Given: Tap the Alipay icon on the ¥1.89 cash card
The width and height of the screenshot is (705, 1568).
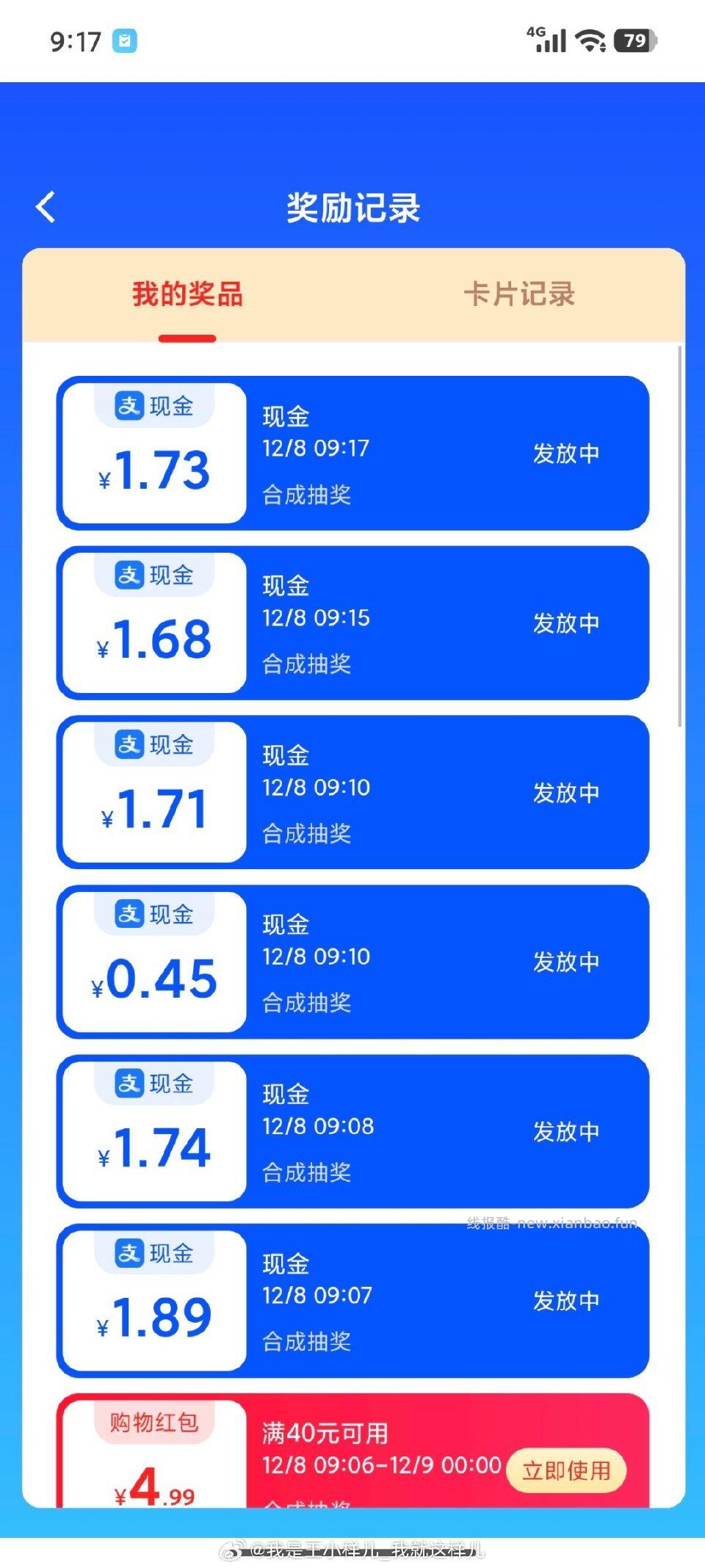Looking at the screenshot, I should coord(129,1253).
